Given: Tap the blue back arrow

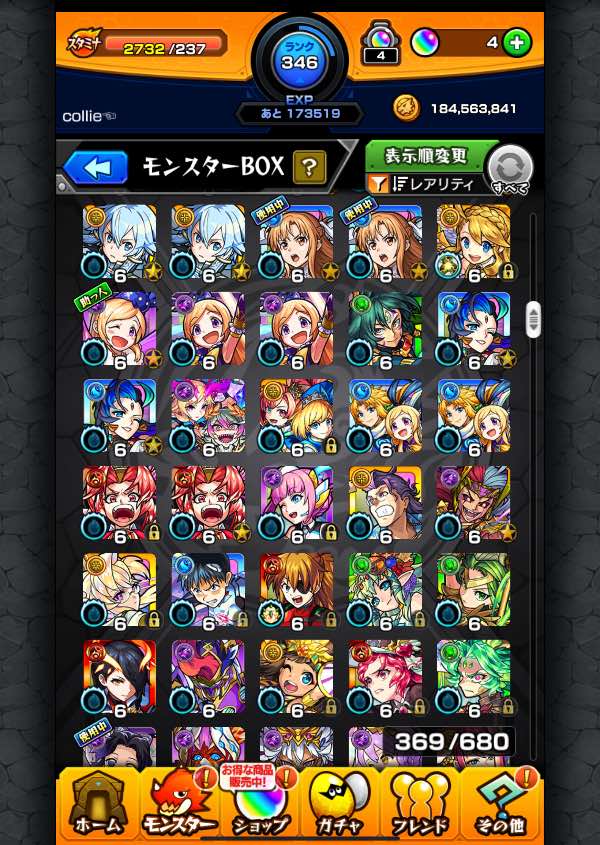Looking at the screenshot, I should tap(96, 168).
